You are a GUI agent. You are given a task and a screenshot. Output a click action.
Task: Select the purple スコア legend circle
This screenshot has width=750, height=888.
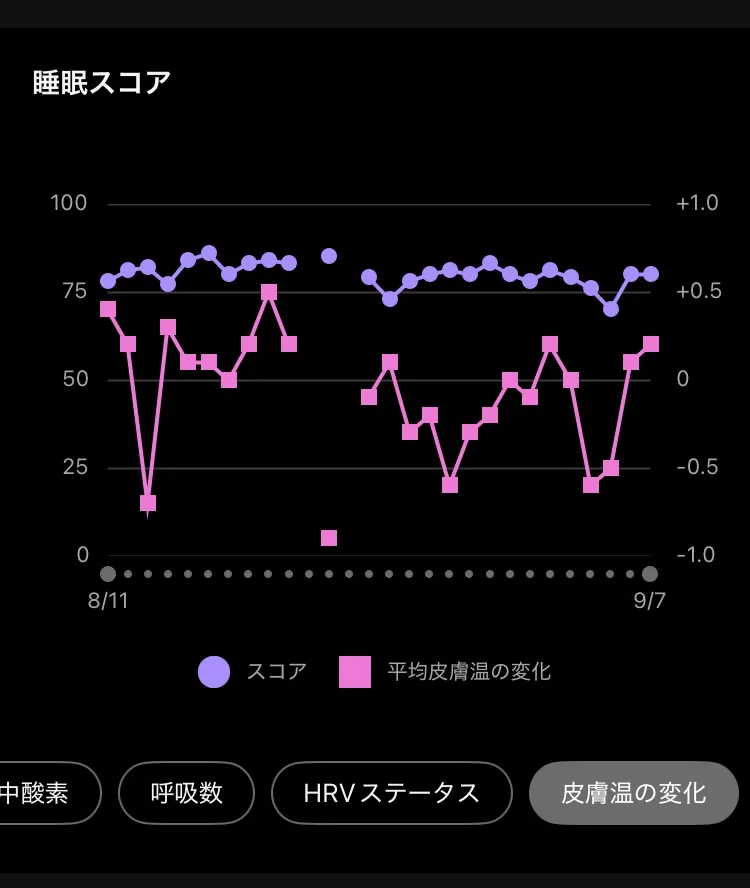(213, 672)
